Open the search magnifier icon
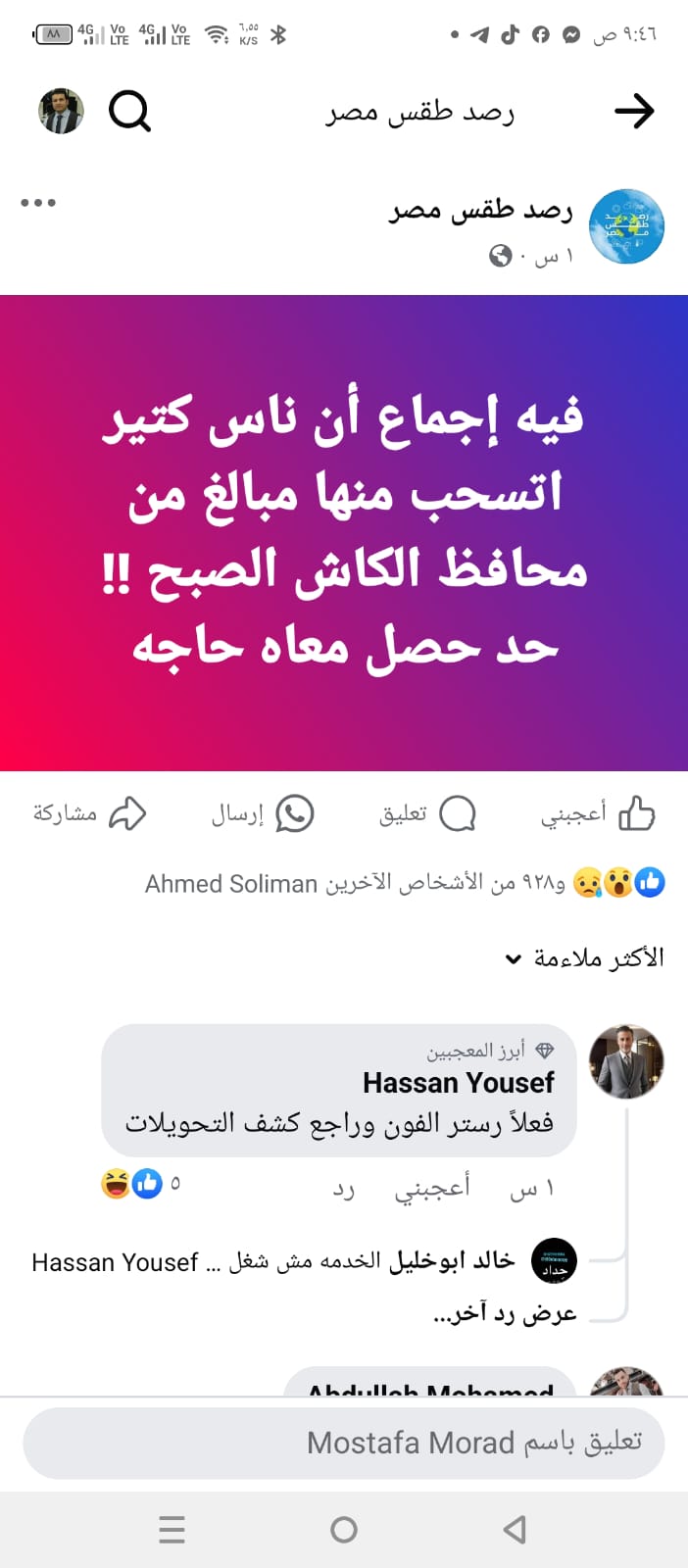 tap(129, 111)
